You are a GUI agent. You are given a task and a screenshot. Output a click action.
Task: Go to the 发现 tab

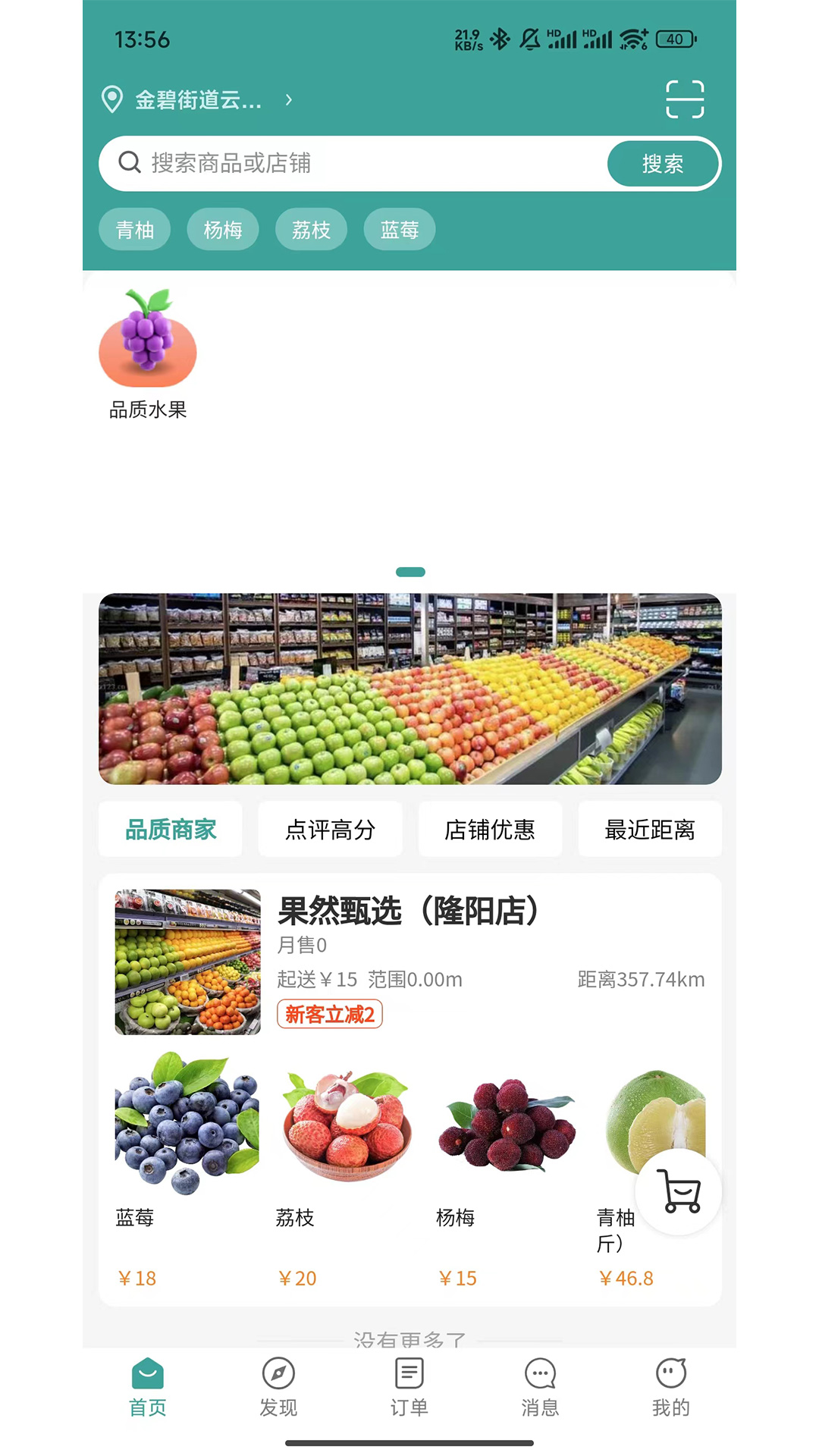tap(278, 1387)
